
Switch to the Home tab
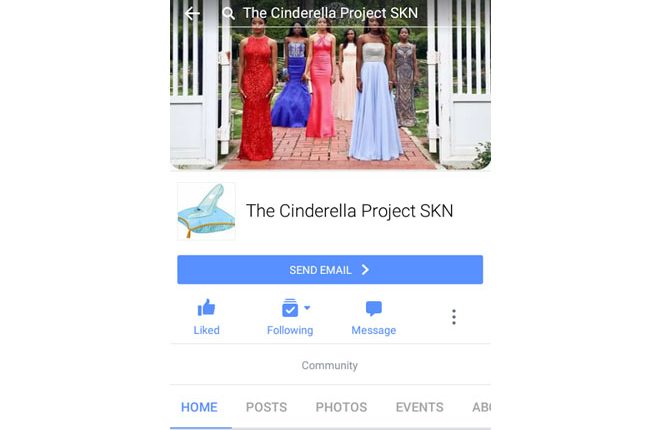(x=199, y=407)
